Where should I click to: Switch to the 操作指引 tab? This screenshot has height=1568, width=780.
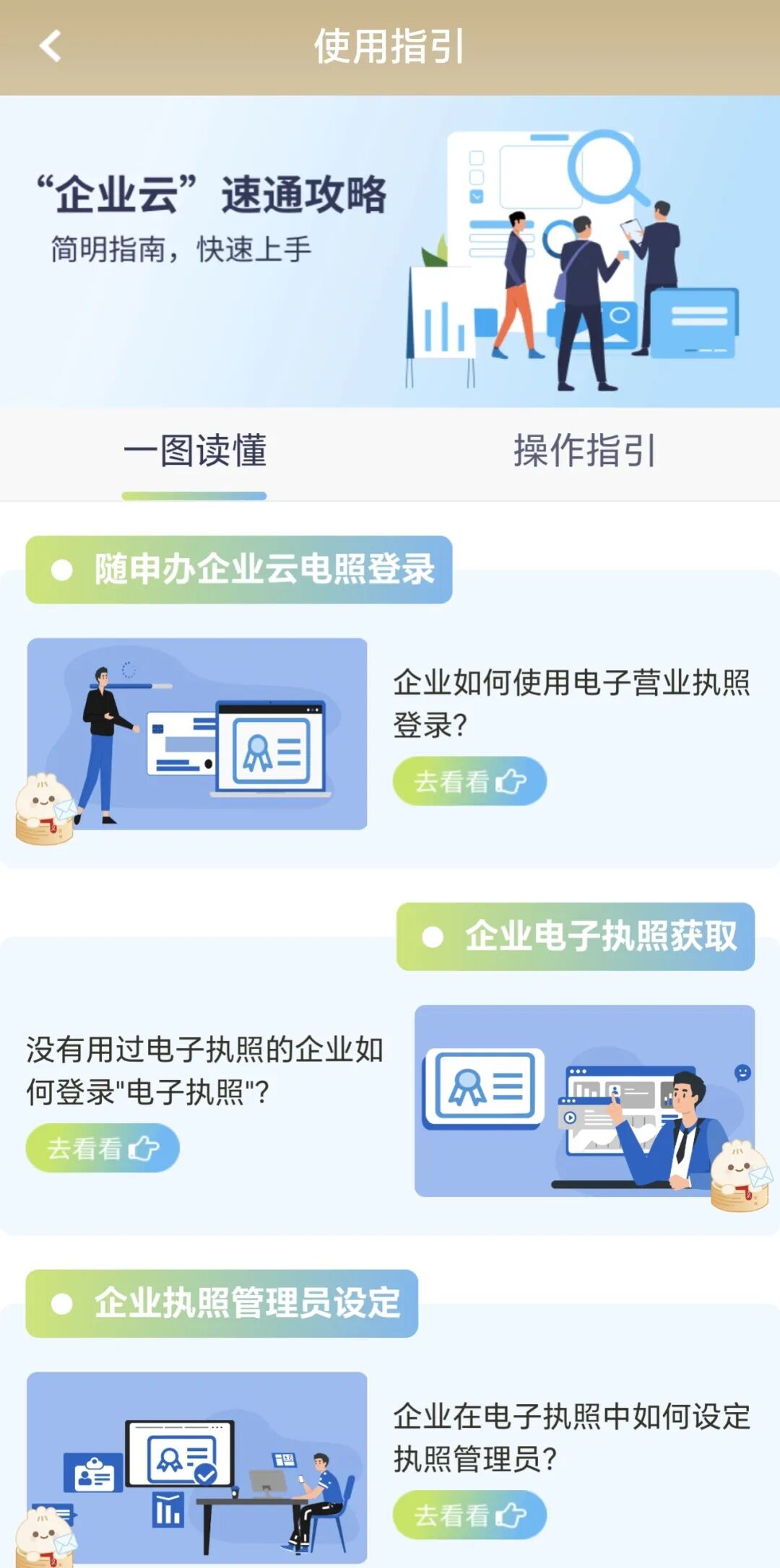click(585, 451)
